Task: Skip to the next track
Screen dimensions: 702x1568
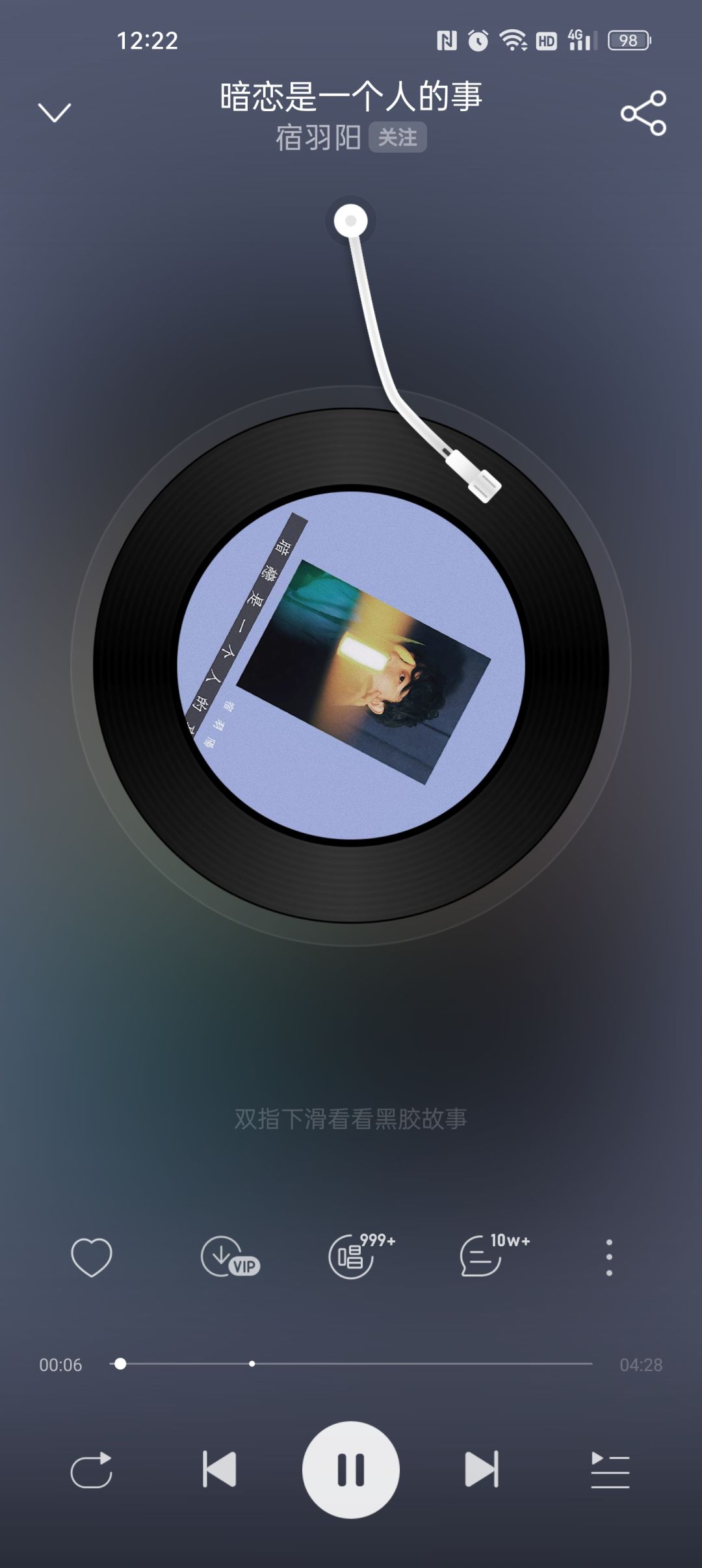Action: (x=482, y=1469)
